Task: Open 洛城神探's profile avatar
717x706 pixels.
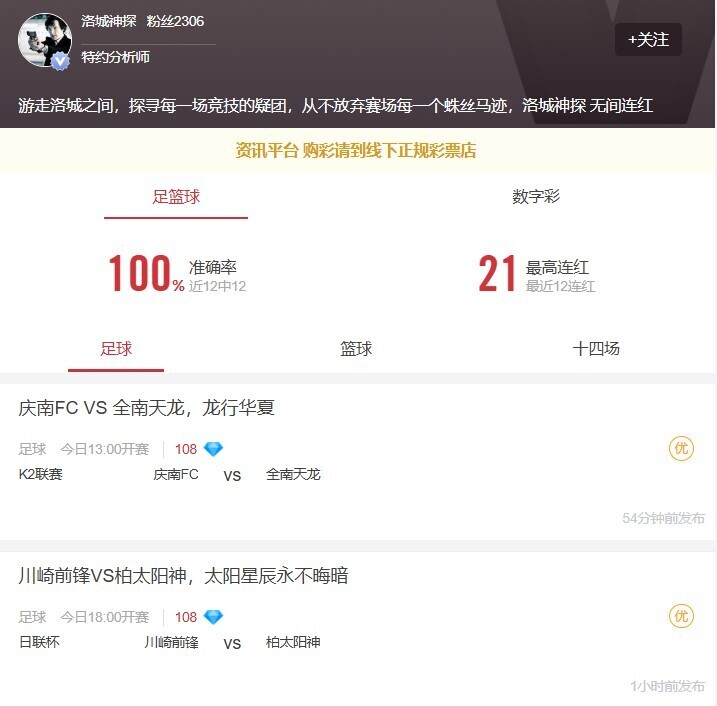Action: (45, 41)
